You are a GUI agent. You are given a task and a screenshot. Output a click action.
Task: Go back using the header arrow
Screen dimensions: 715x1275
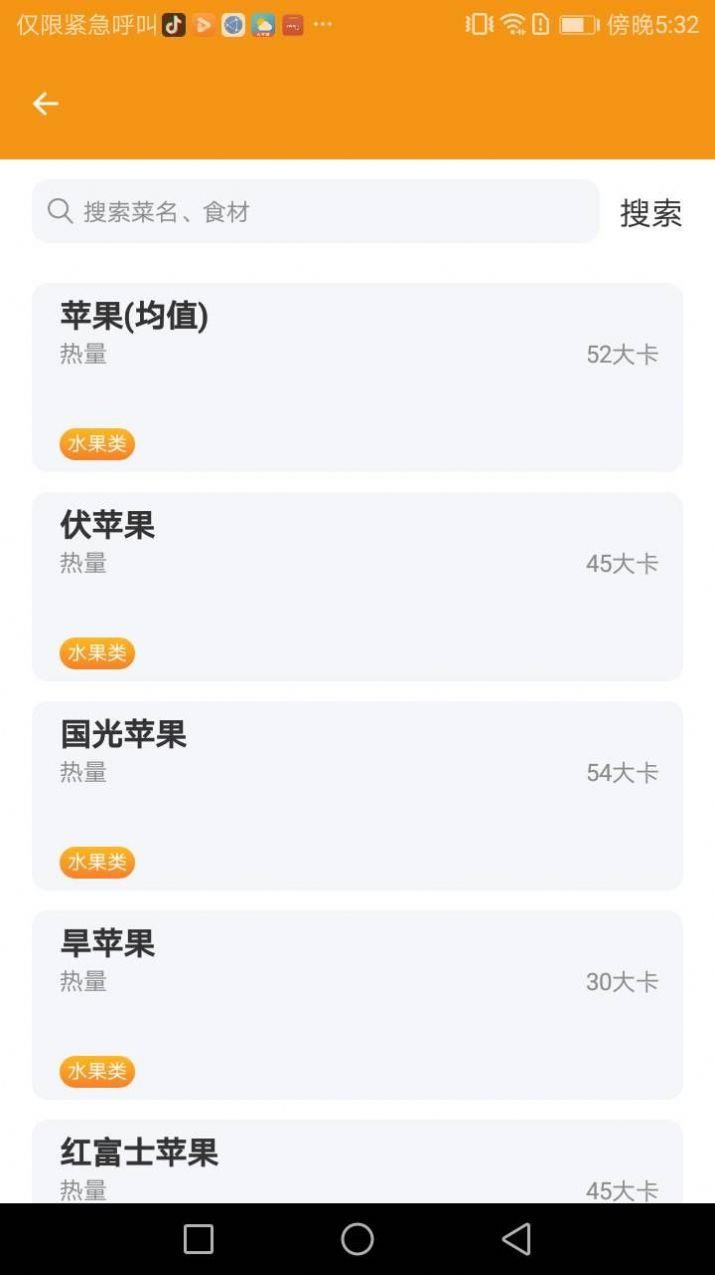[x=45, y=104]
